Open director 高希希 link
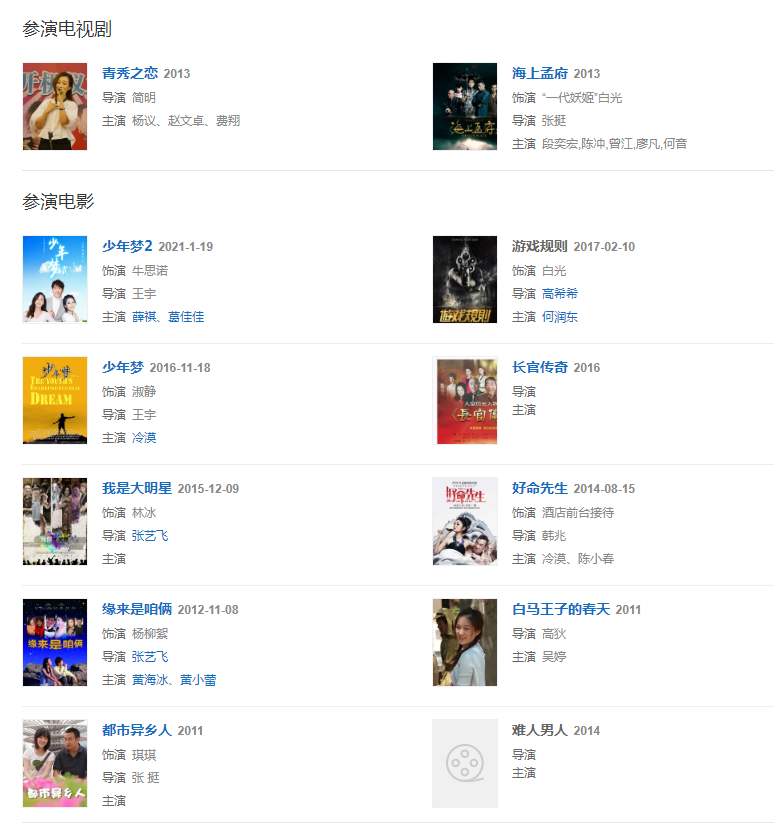The width and height of the screenshot is (774, 823). [x=560, y=293]
